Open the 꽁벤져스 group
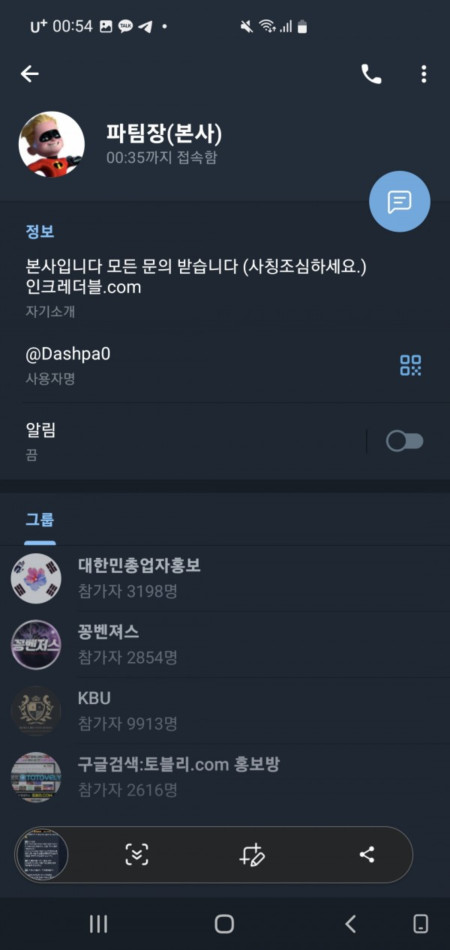450x950 pixels. pyautogui.click(x=225, y=644)
